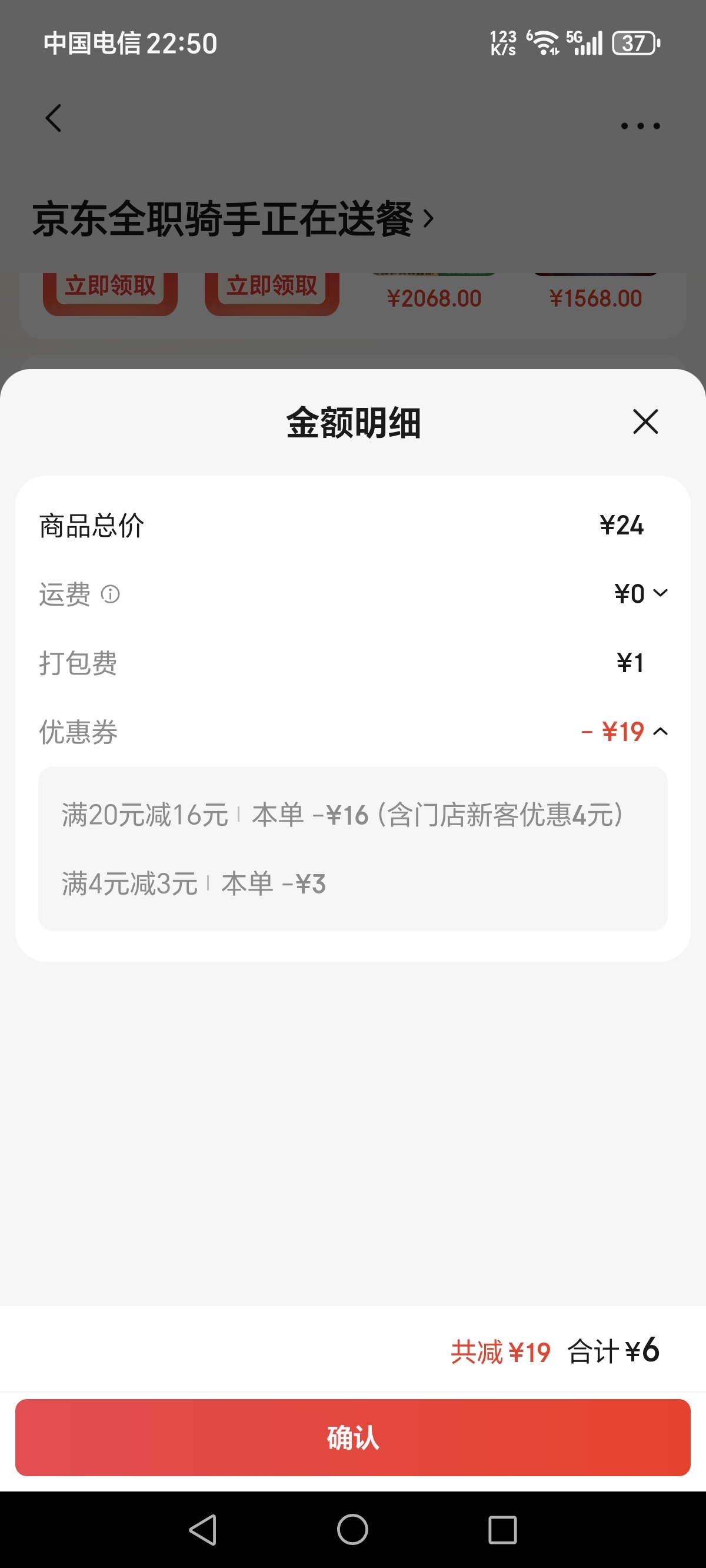Go back with the system back button
The image size is (706, 1568).
[x=204, y=1530]
